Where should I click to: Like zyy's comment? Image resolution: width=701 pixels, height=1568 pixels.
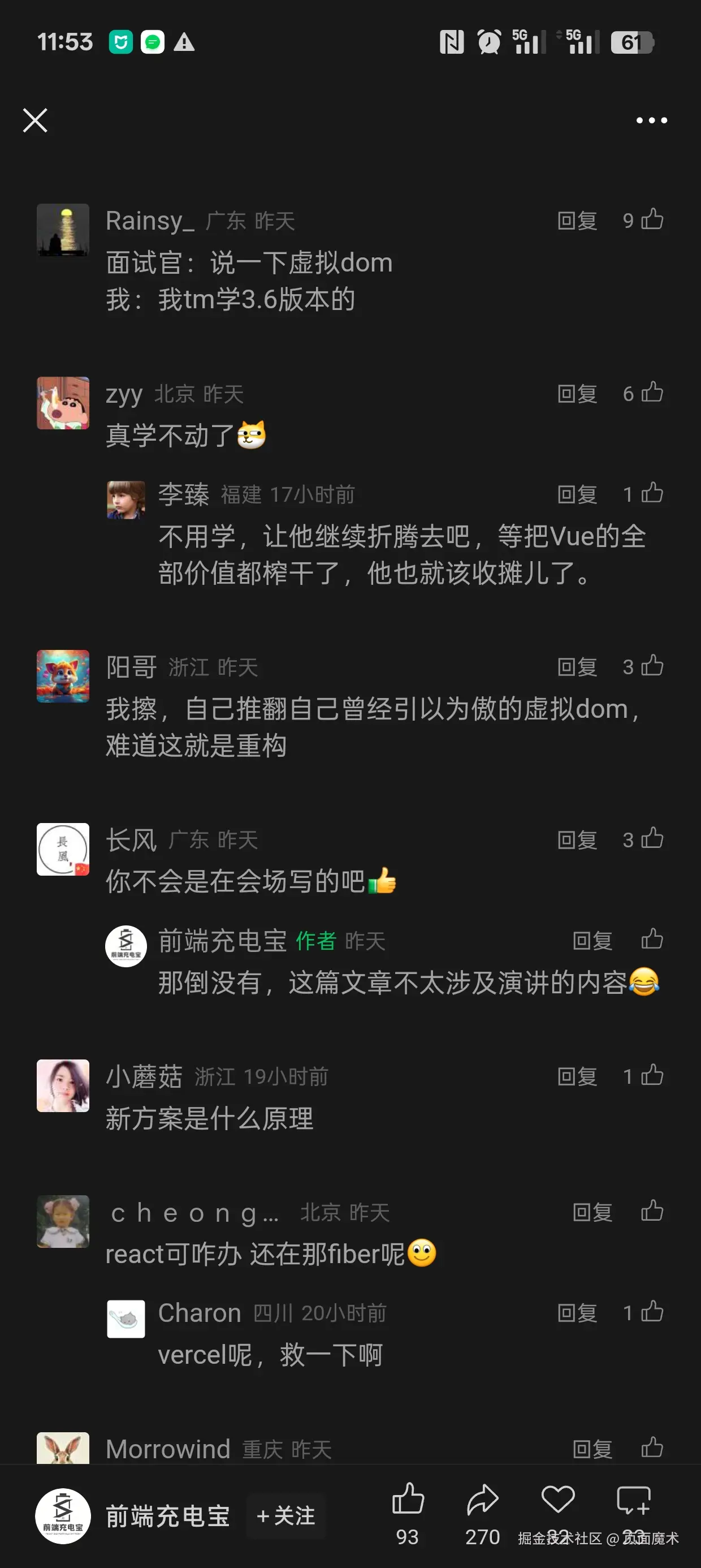(652, 393)
